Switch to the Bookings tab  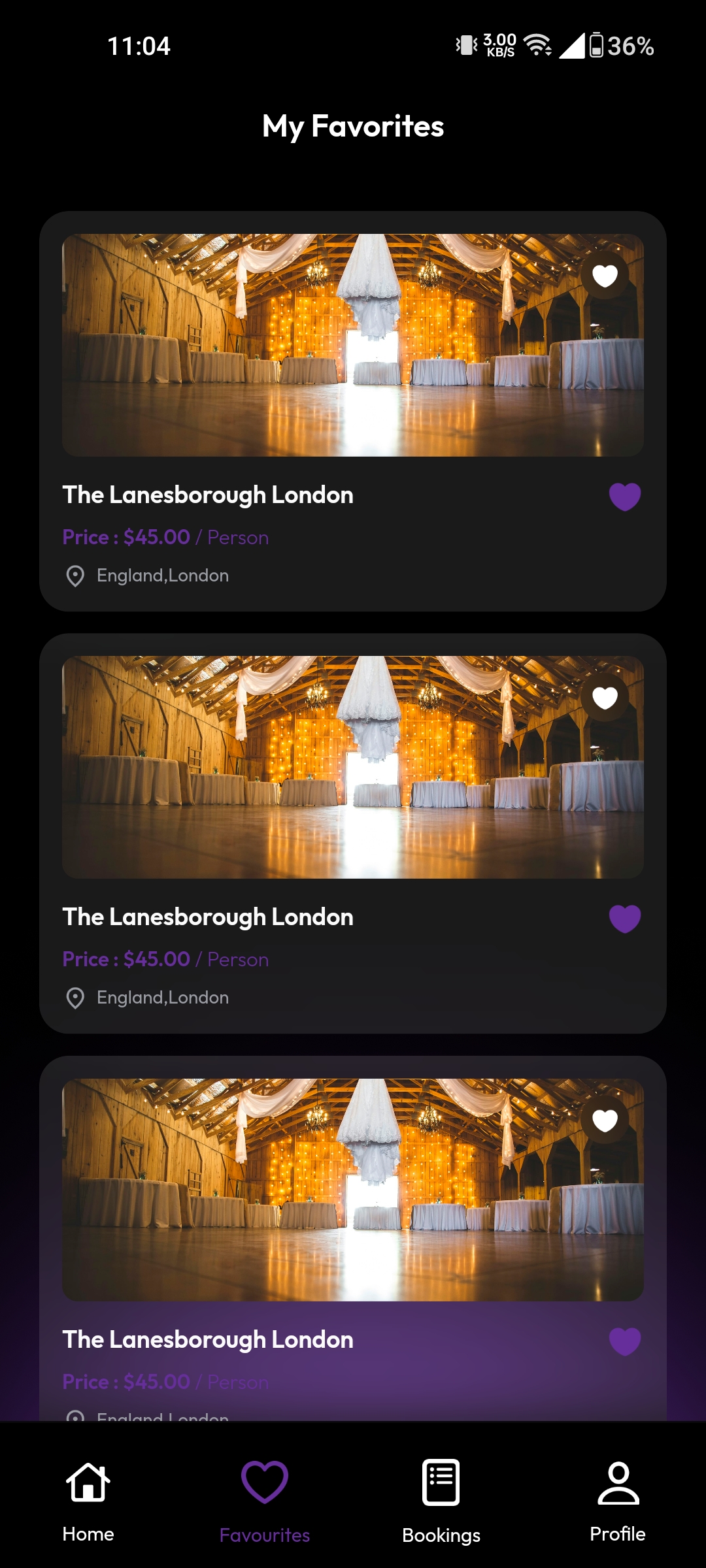point(441,1496)
